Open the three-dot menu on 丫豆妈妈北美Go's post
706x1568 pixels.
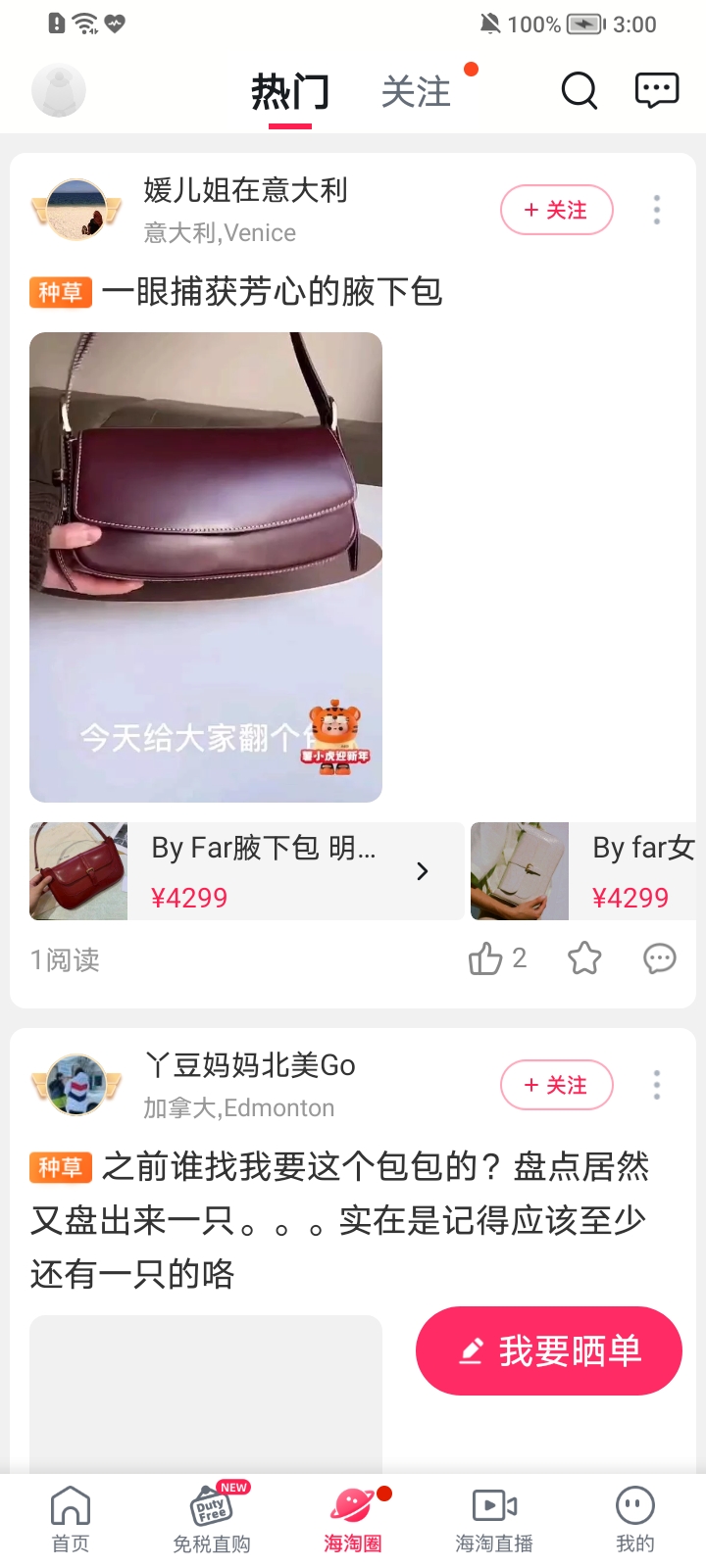[656, 1085]
